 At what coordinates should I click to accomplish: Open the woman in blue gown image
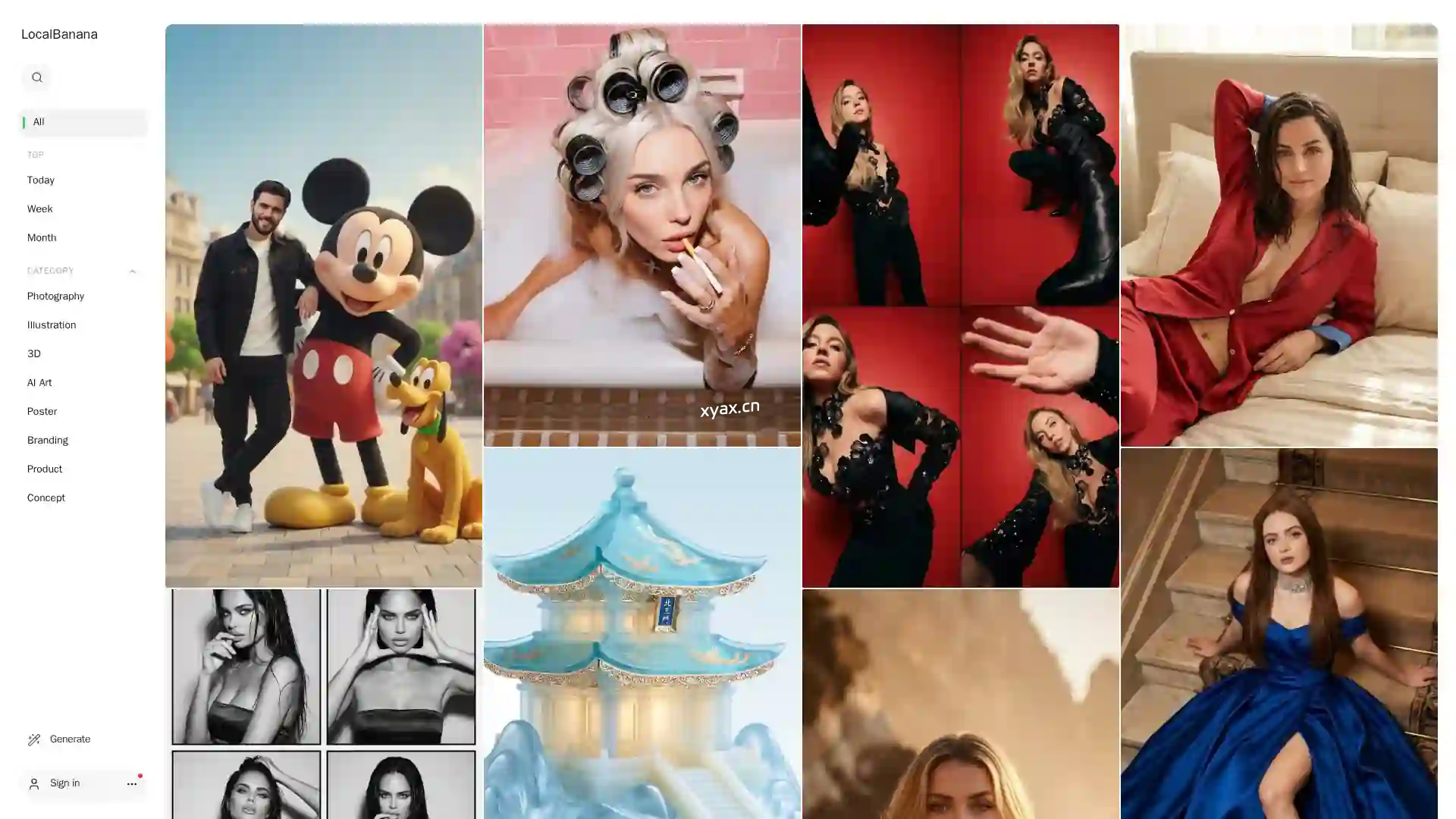point(1279,633)
